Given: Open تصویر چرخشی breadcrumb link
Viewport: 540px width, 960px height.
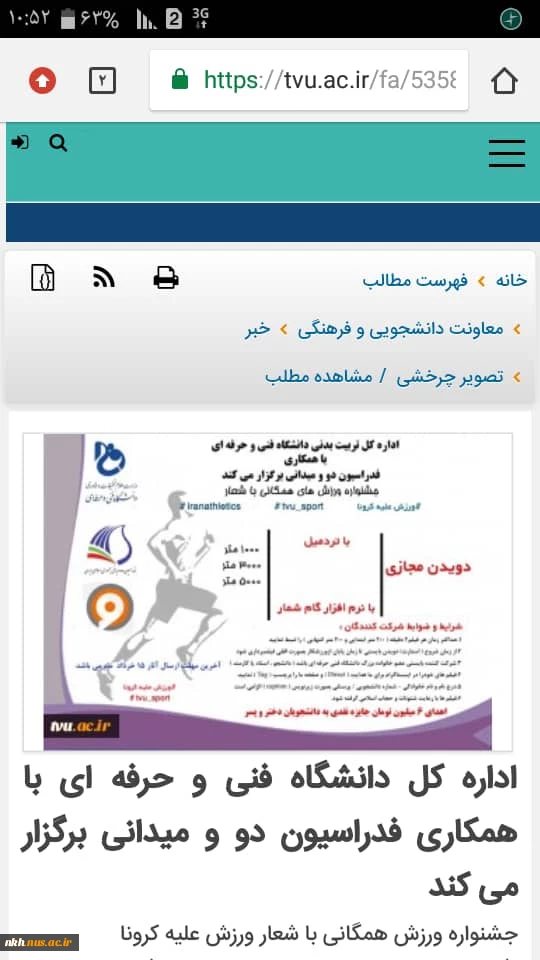Looking at the screenshot, I should (450, 377).
